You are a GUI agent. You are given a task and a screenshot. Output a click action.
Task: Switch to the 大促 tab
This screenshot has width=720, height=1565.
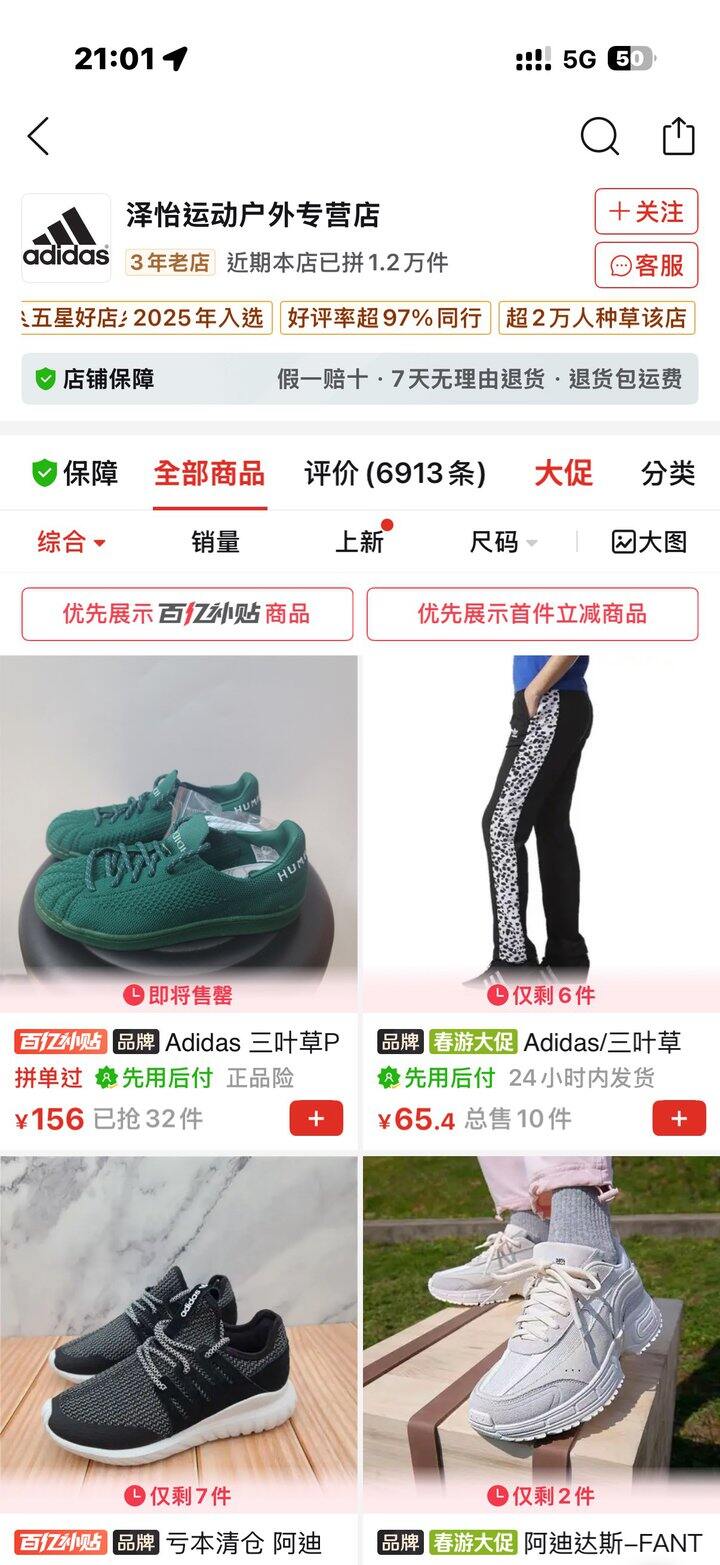click(x=563, y=473)
